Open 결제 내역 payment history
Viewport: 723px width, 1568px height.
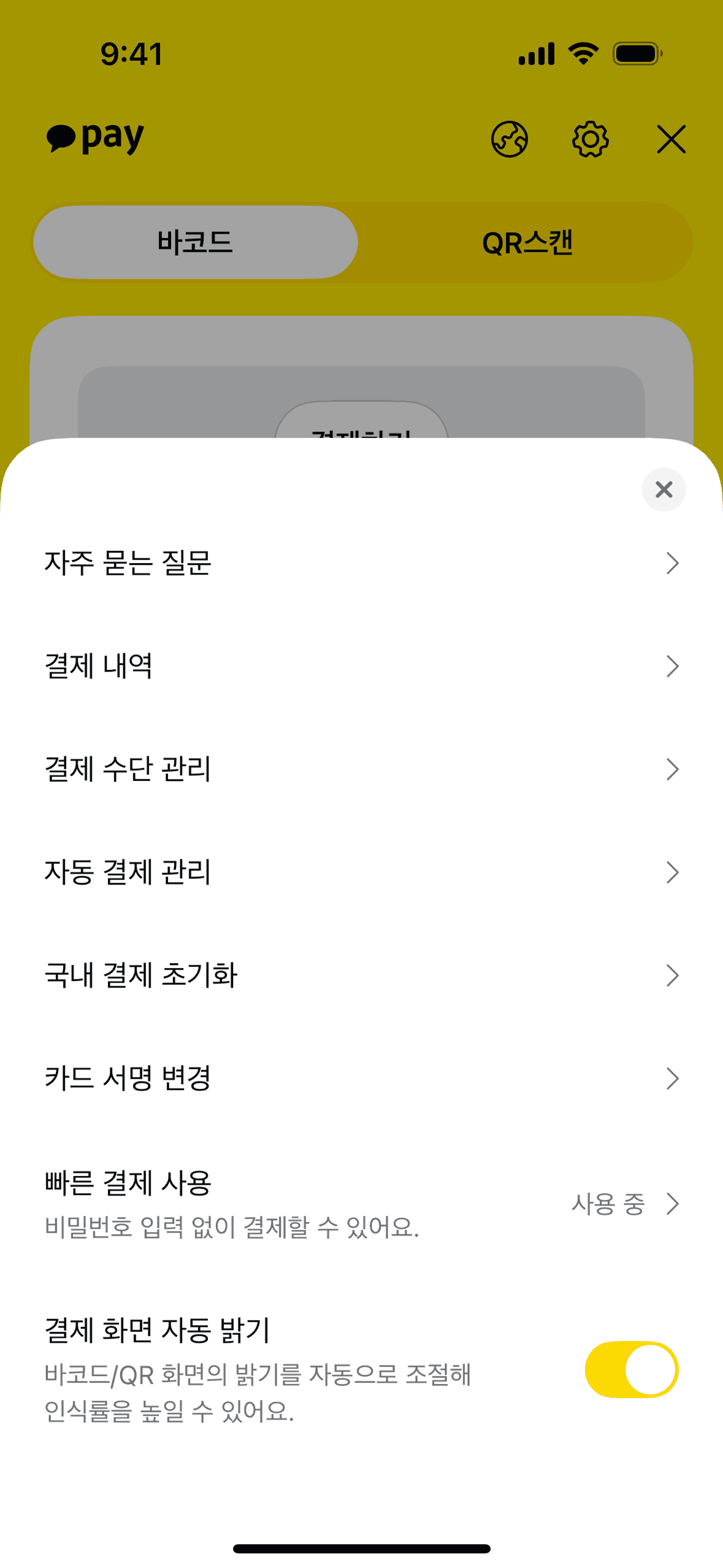point(361,666)
